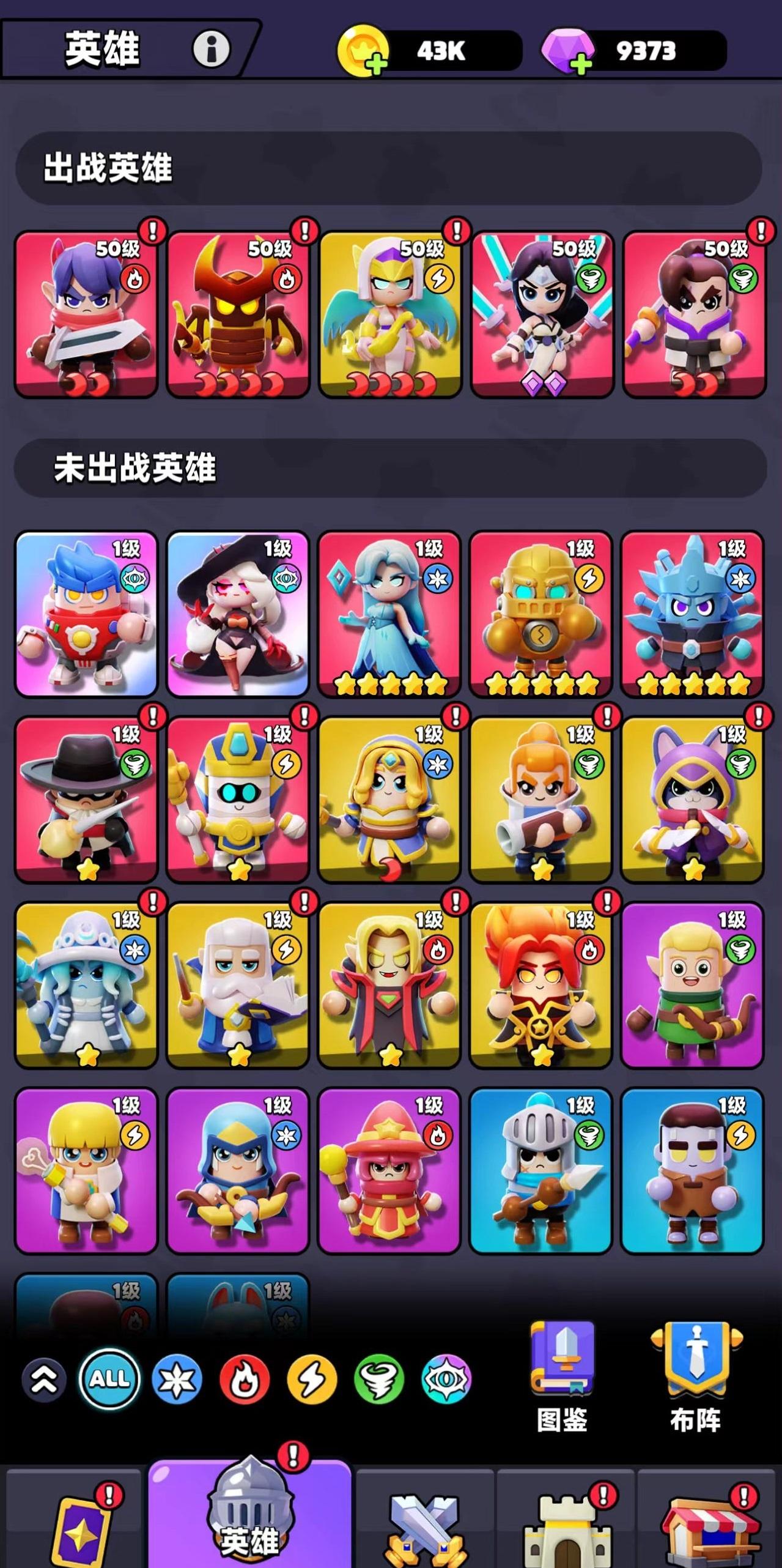Open the white-haired witch hero card
The image size is (782, 1568).
pos(238,614)
